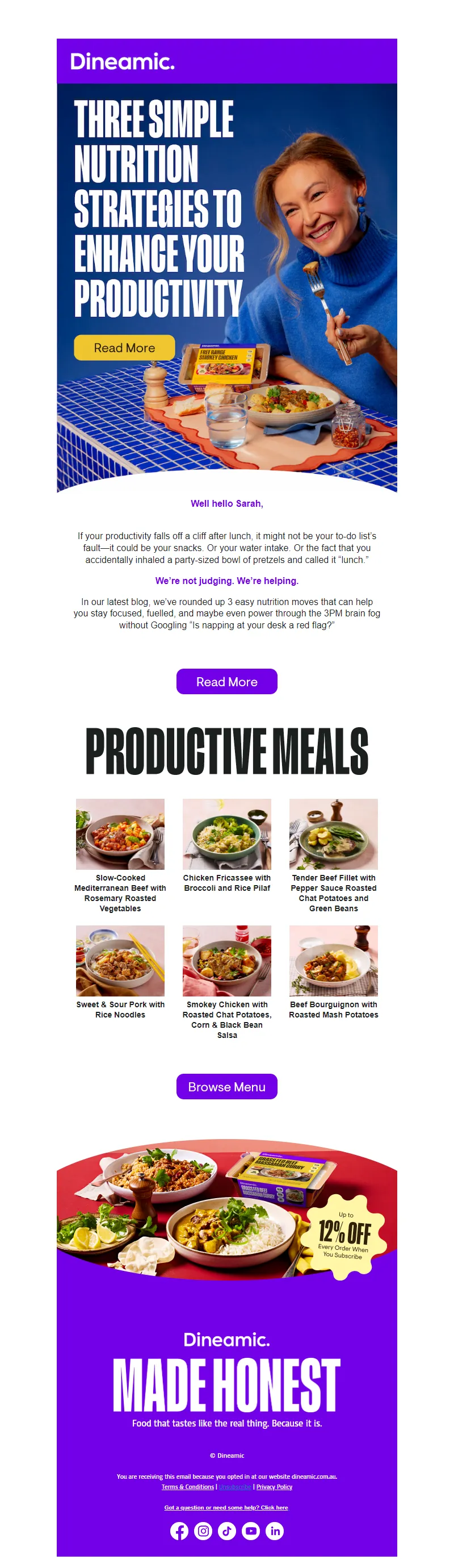Open the Instagram profile icon
Viewport: 454px width, 1568px height.
click(203, 1531)
